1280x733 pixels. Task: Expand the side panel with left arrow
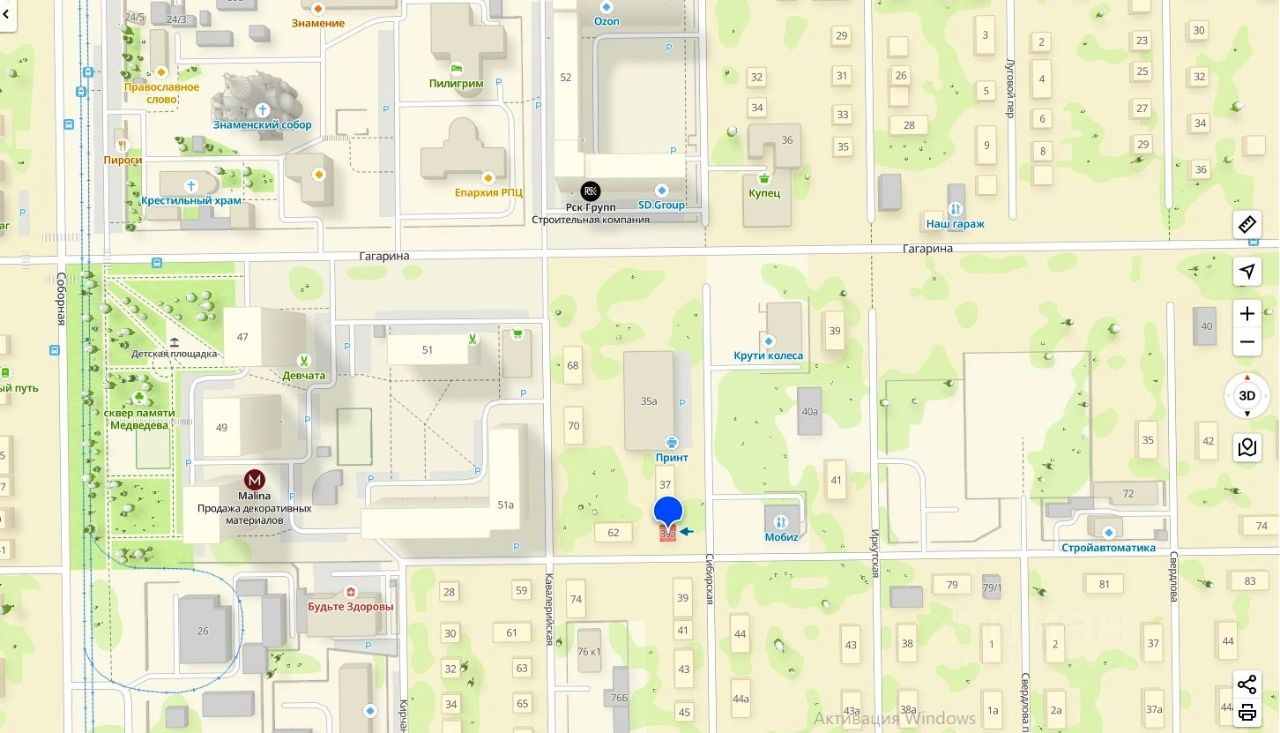click(x=7, y=17)
